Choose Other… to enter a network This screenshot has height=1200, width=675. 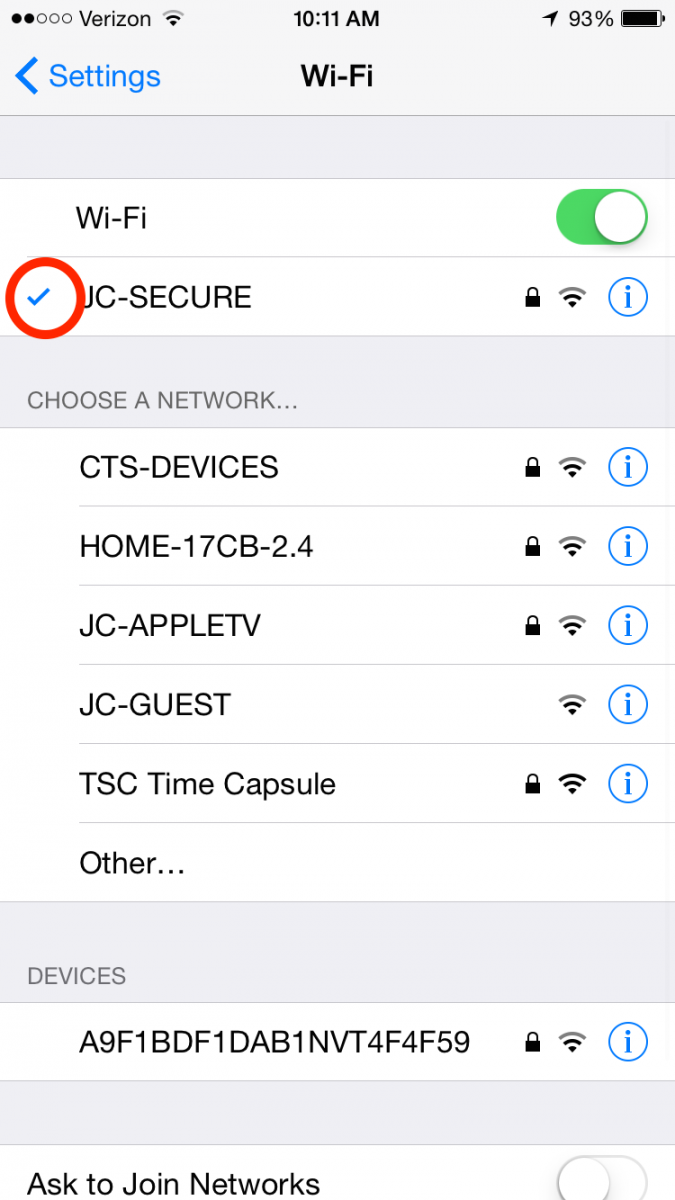(x=337, y=862)
